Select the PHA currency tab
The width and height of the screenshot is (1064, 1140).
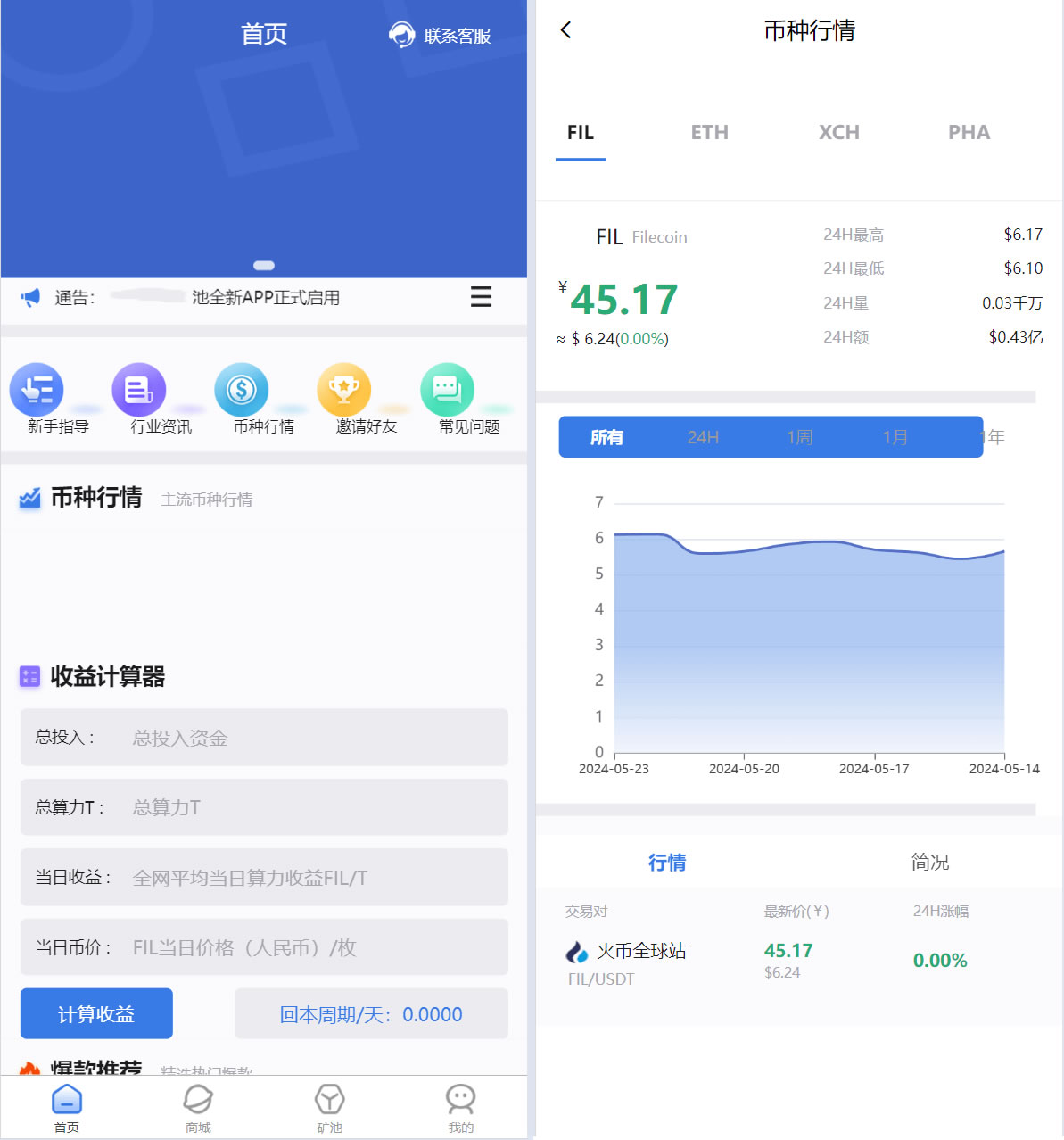pyautogui.click(x=969, y=132)
